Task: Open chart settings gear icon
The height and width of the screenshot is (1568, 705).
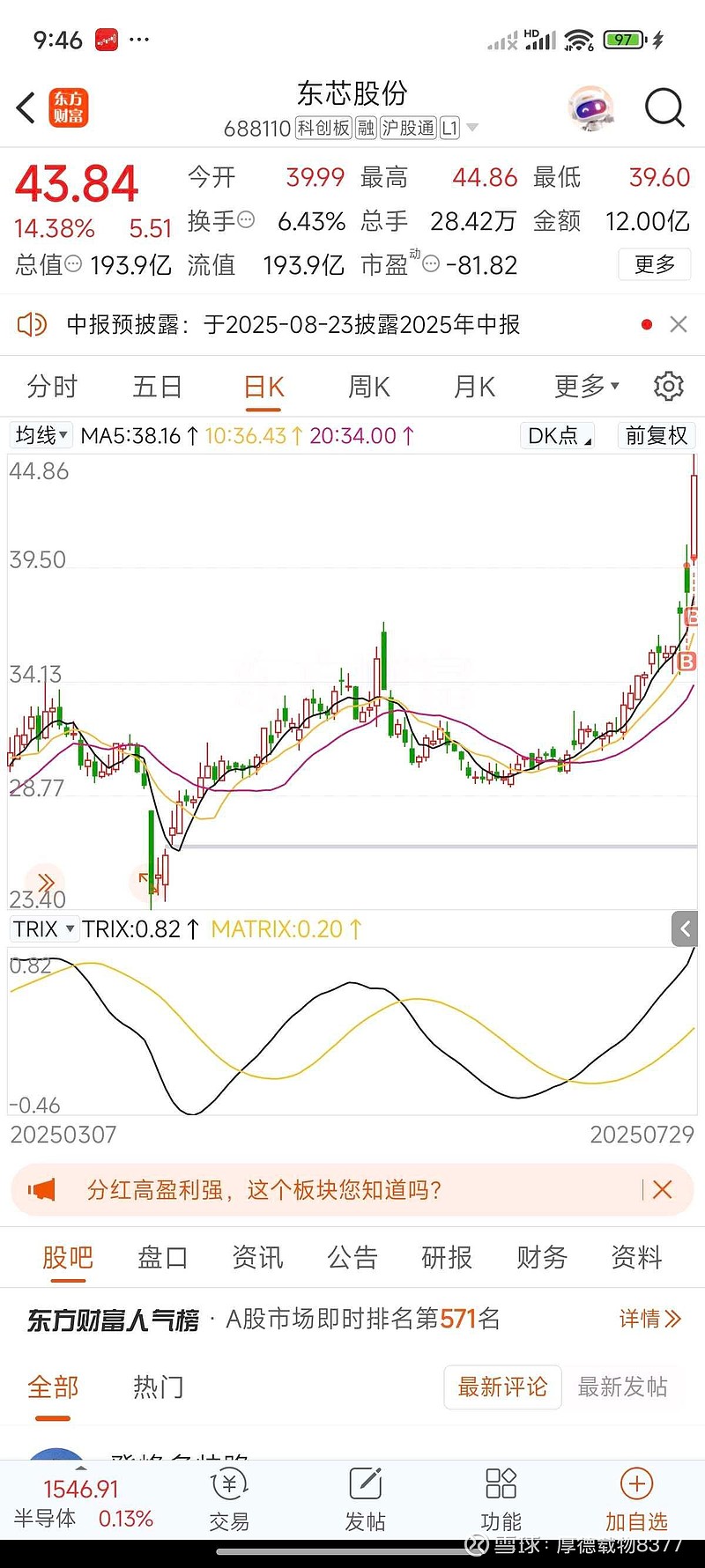Action: (x=669, y=386)
